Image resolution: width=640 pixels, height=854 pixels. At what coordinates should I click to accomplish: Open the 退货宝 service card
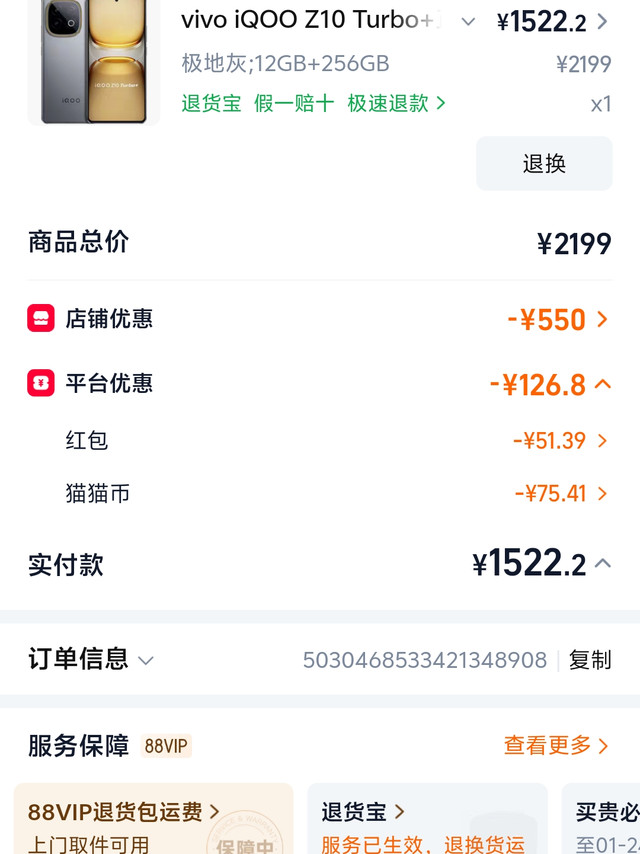[x=427, y=819]
